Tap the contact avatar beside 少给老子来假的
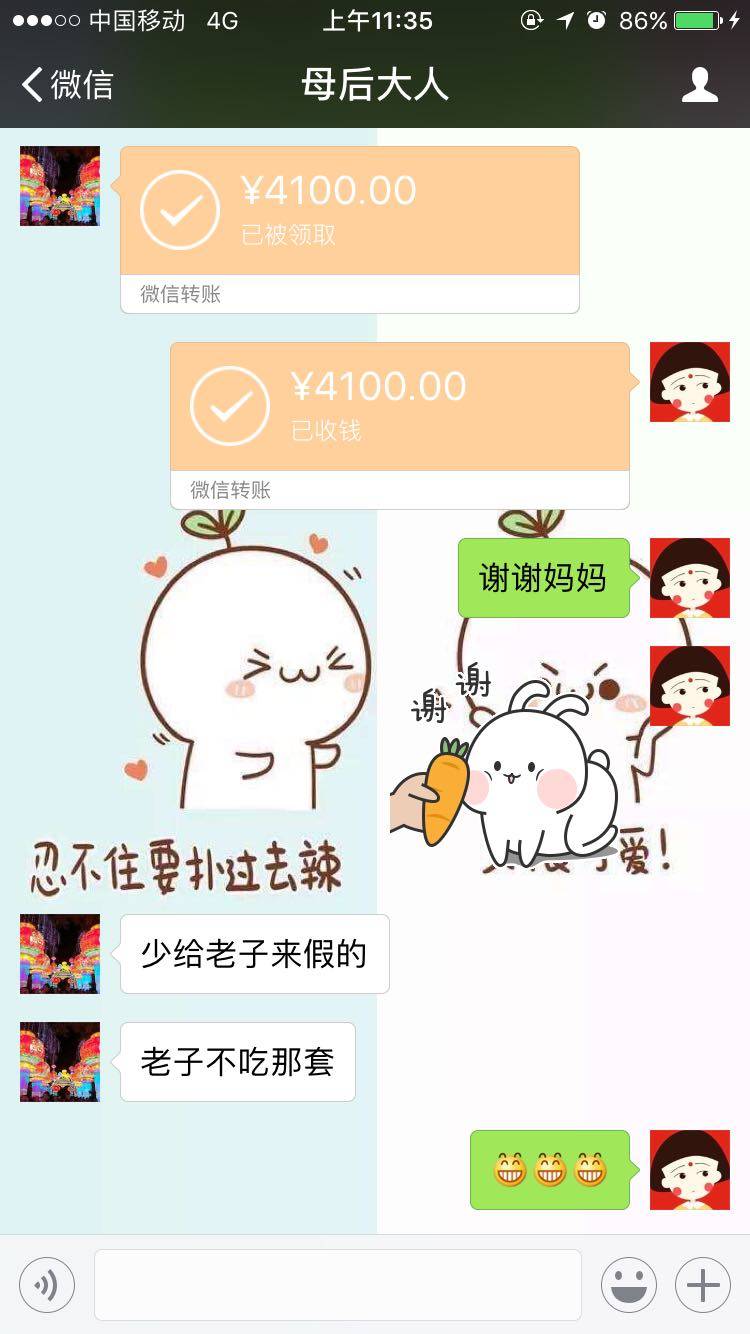This screenshot has height=1334, width=750. pos(60,954)
